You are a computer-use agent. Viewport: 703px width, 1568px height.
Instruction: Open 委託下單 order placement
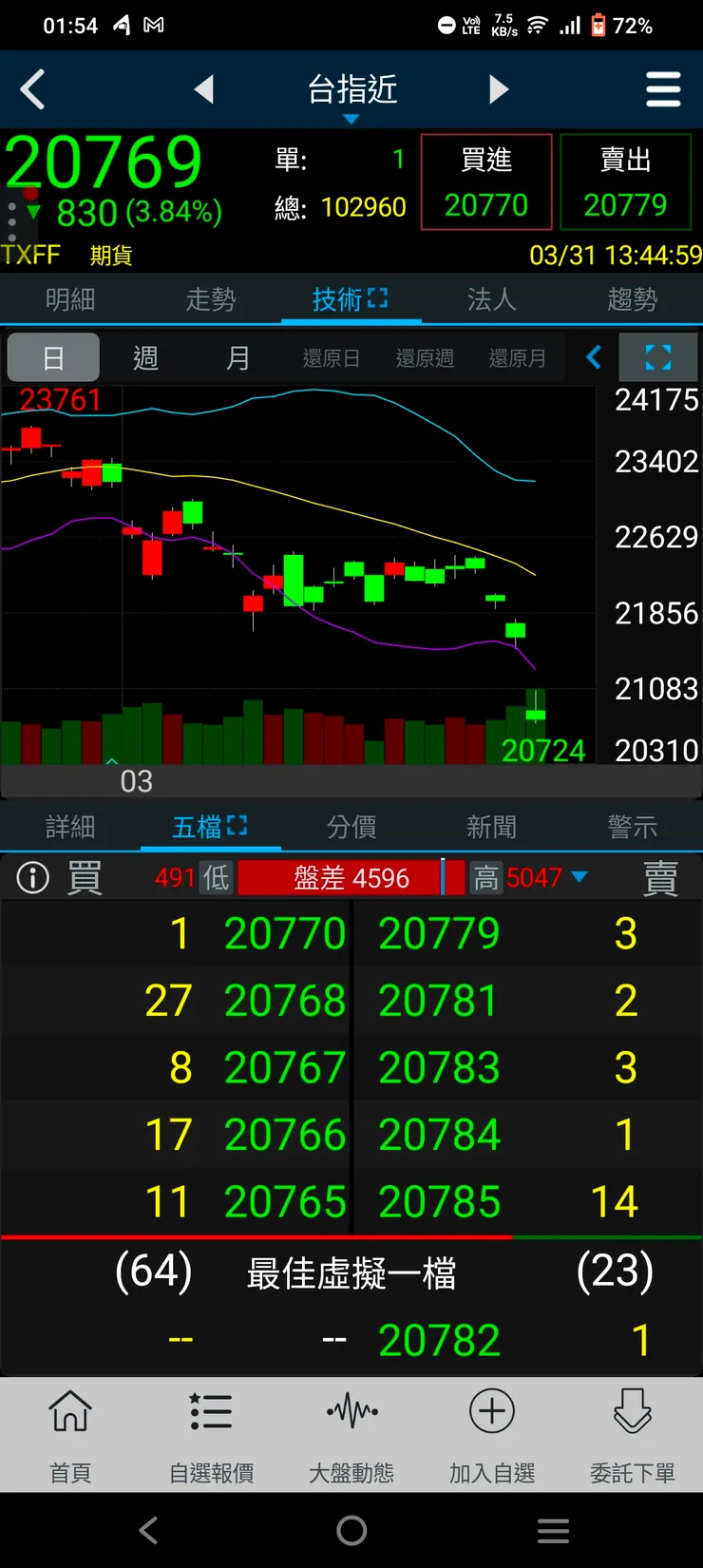(x=633, y=1435)
